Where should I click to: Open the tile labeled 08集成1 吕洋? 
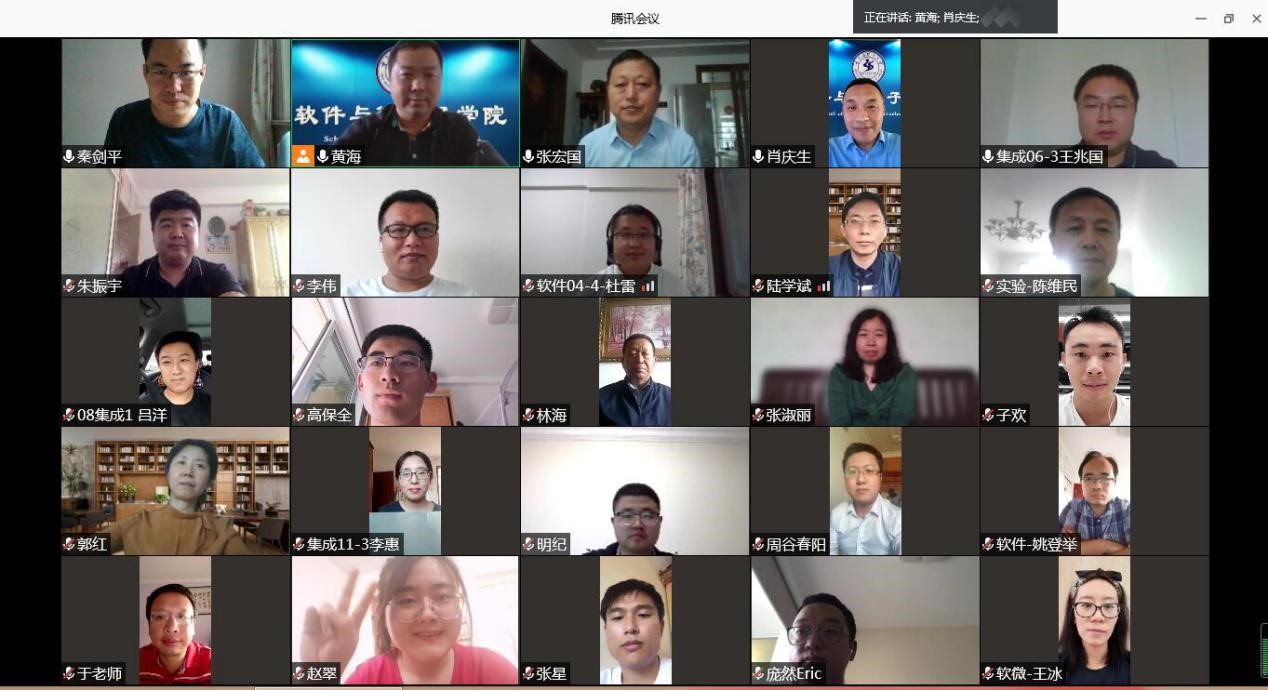coord(175,361)
